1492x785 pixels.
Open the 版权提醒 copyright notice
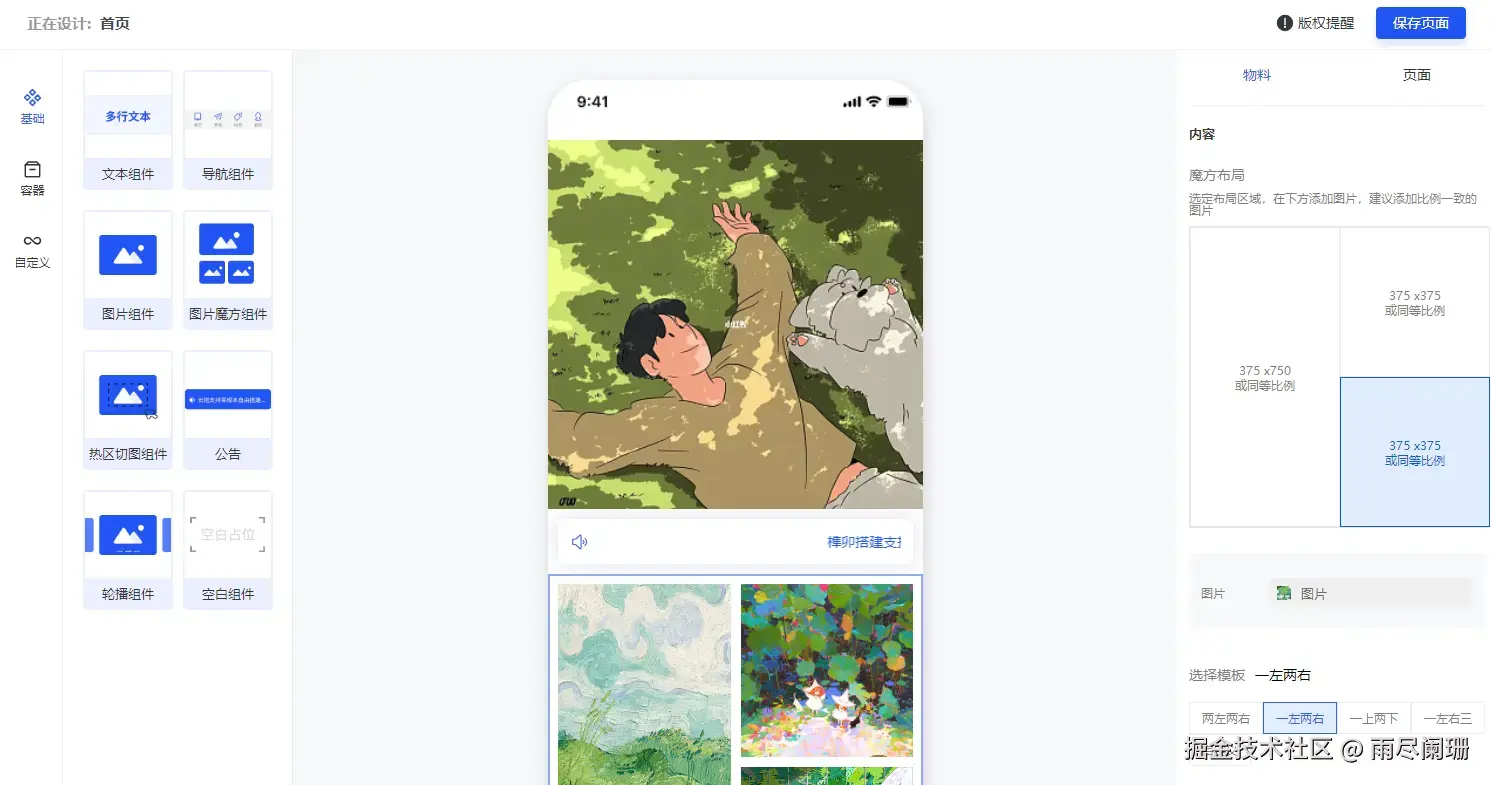tap(1315, 23)
